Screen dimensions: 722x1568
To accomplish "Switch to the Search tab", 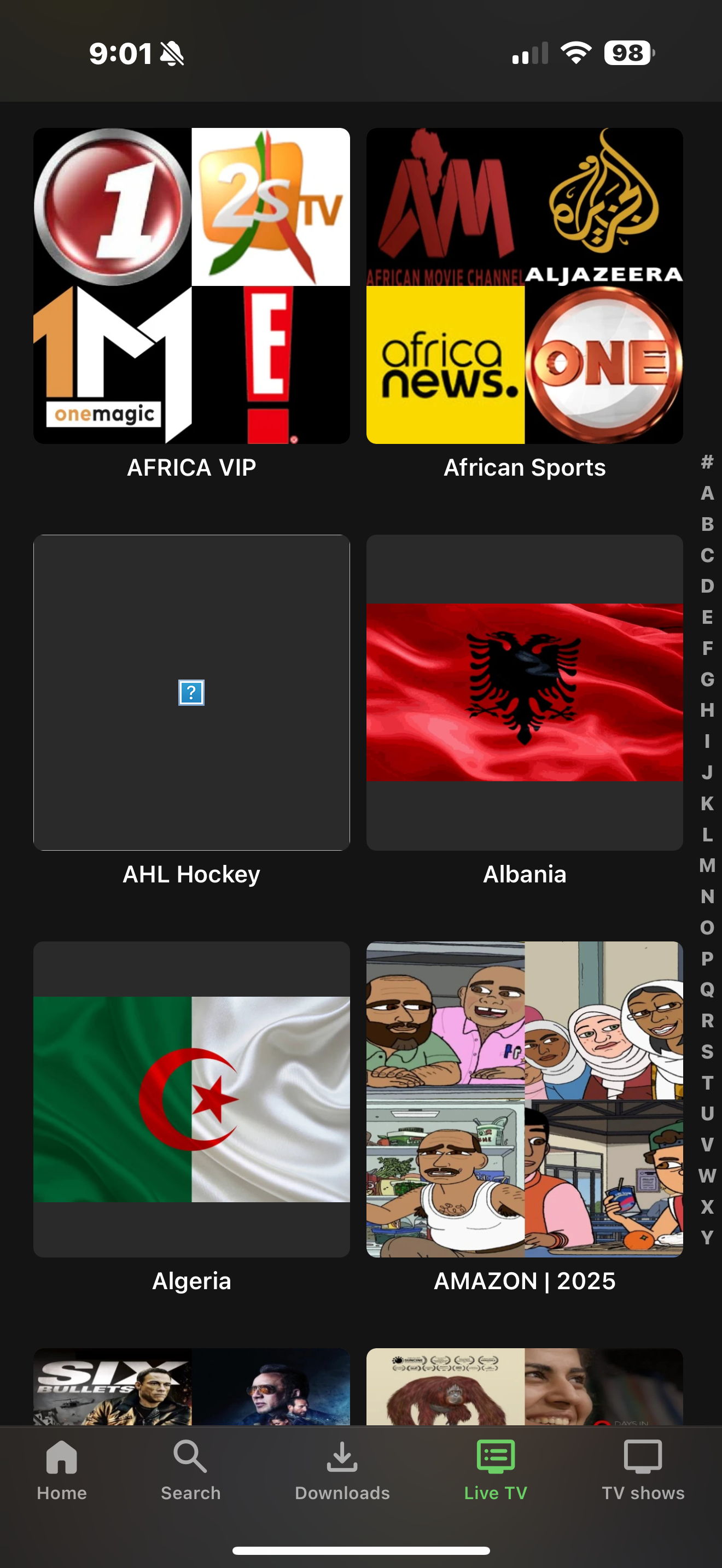I will pyautogui.click(x=190, y=1470).
